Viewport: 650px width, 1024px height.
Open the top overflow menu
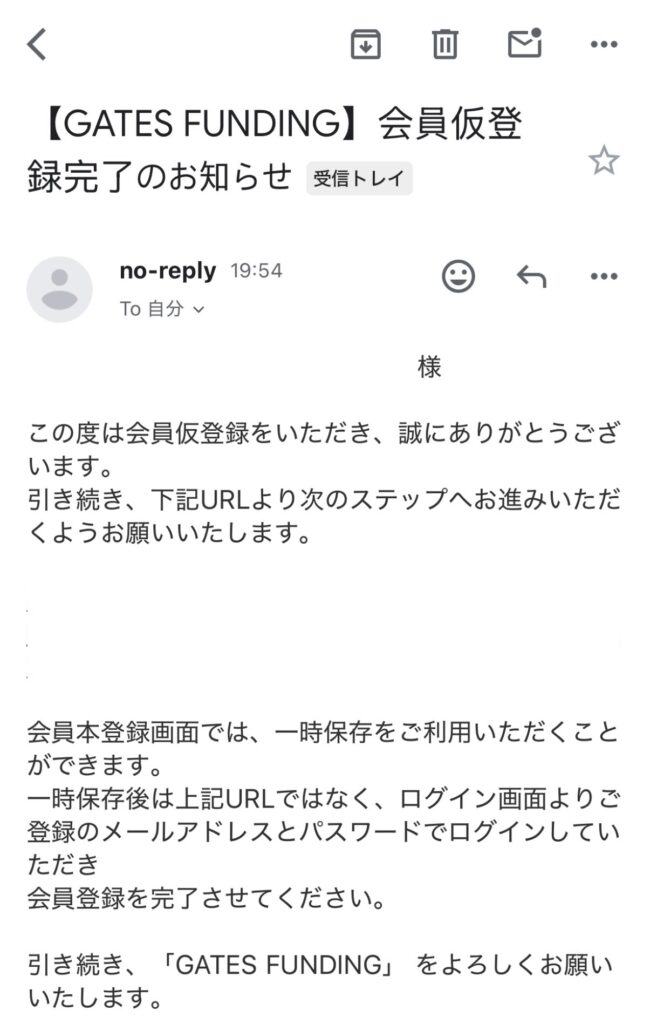tap(604, 44)
